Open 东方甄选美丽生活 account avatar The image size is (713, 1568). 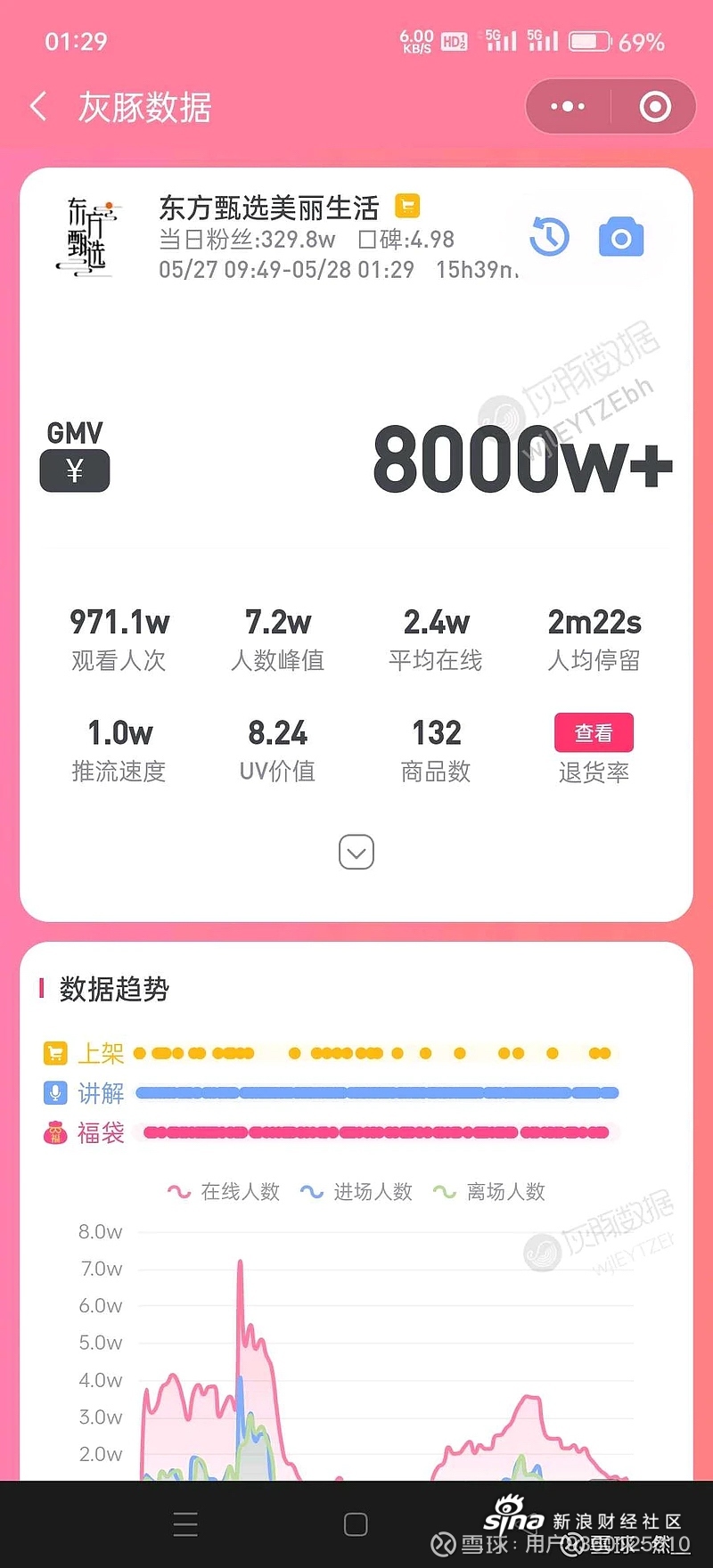click(87, 236)
